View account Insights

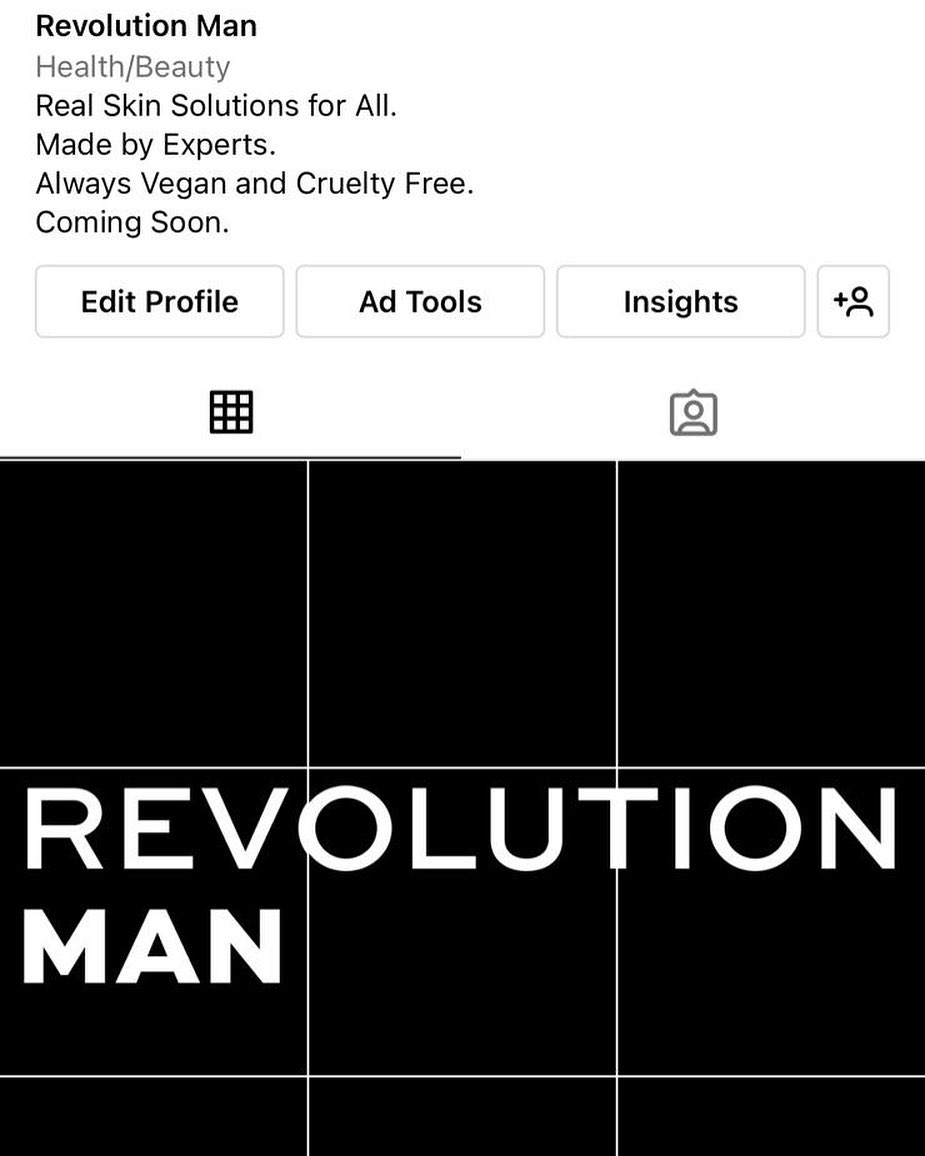click(680, 301)
